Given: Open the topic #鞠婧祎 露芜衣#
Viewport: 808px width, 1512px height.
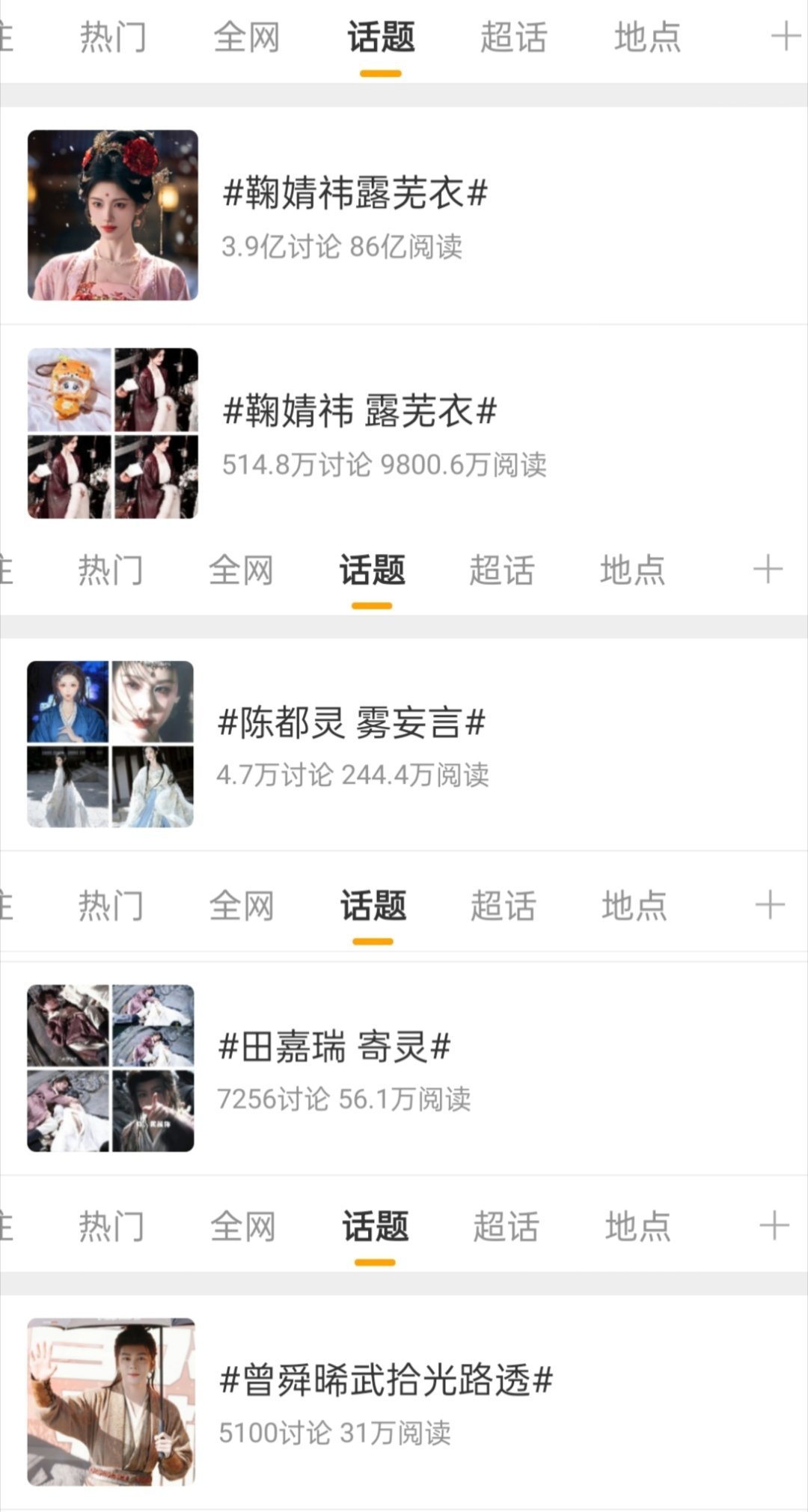Looking at the screenshot, I should [359, 412].
